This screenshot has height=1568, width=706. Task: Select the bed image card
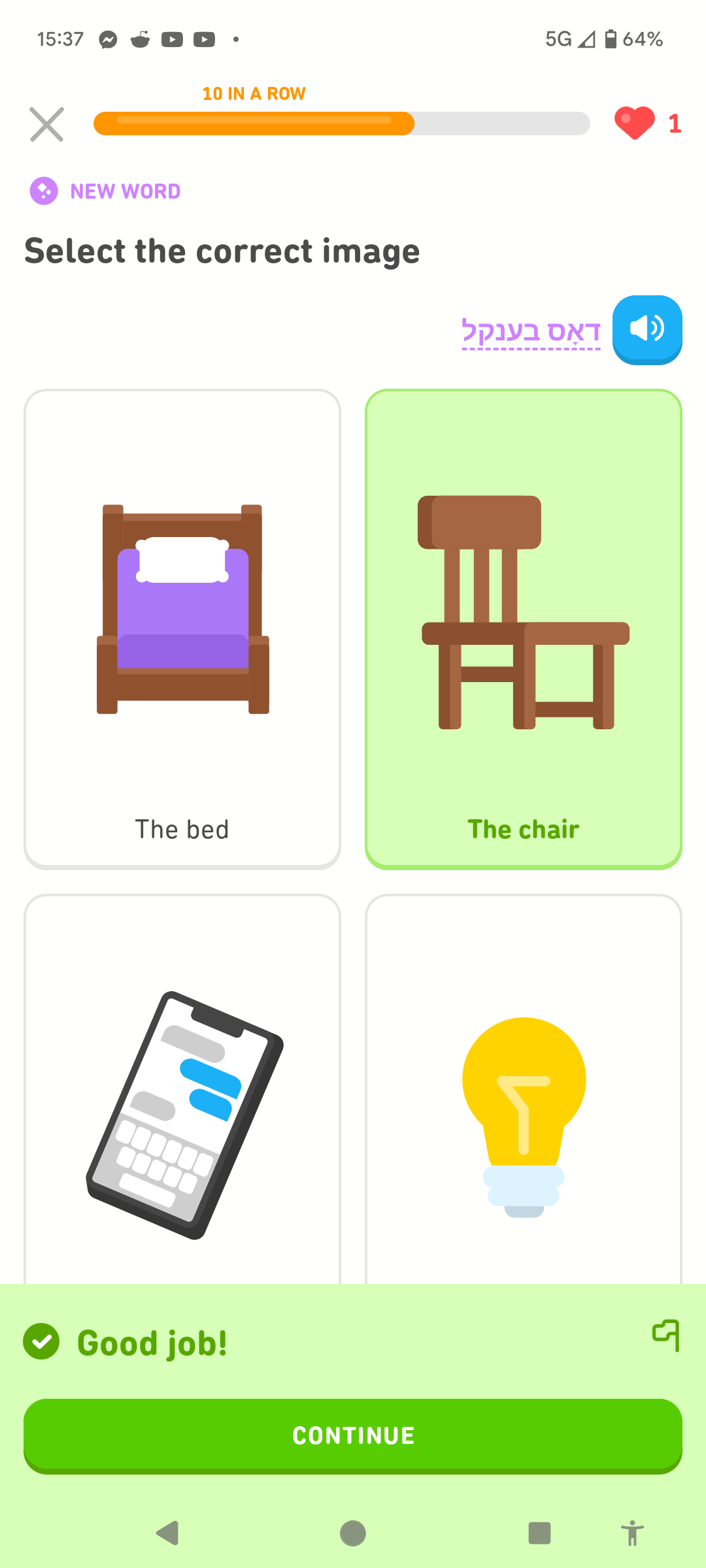(x=182, y=629)
